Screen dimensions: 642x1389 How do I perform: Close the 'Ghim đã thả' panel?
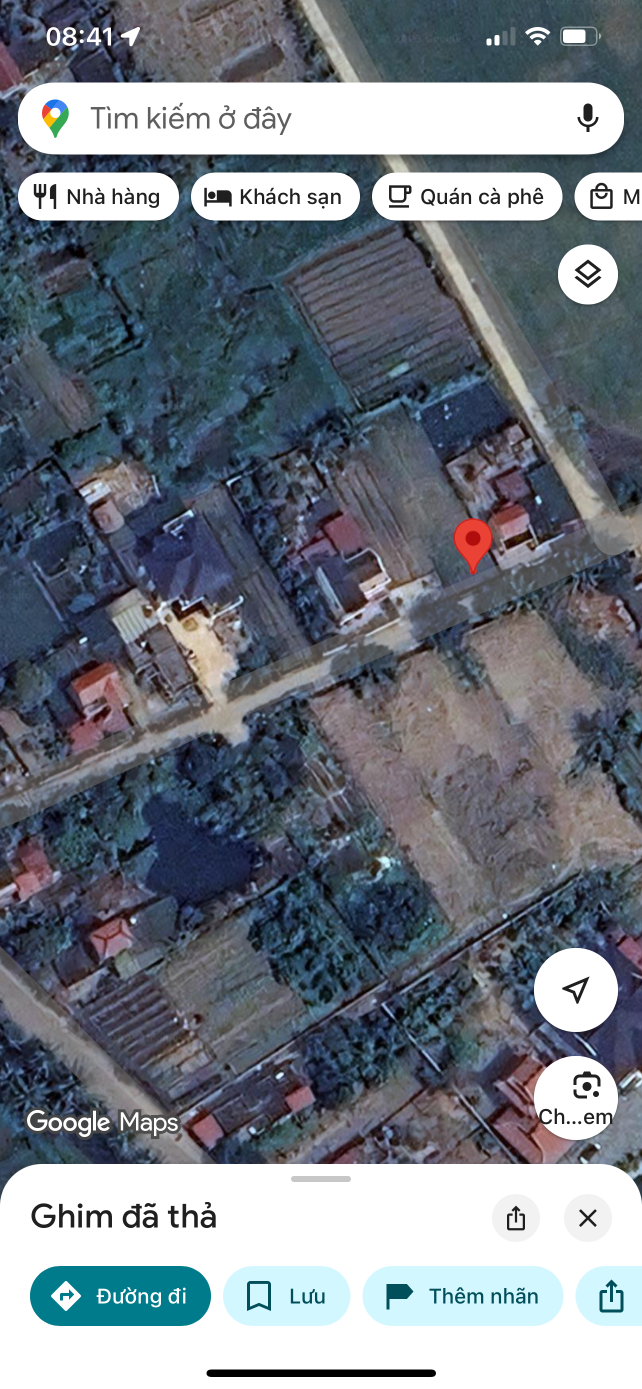tap(588, 1218)
